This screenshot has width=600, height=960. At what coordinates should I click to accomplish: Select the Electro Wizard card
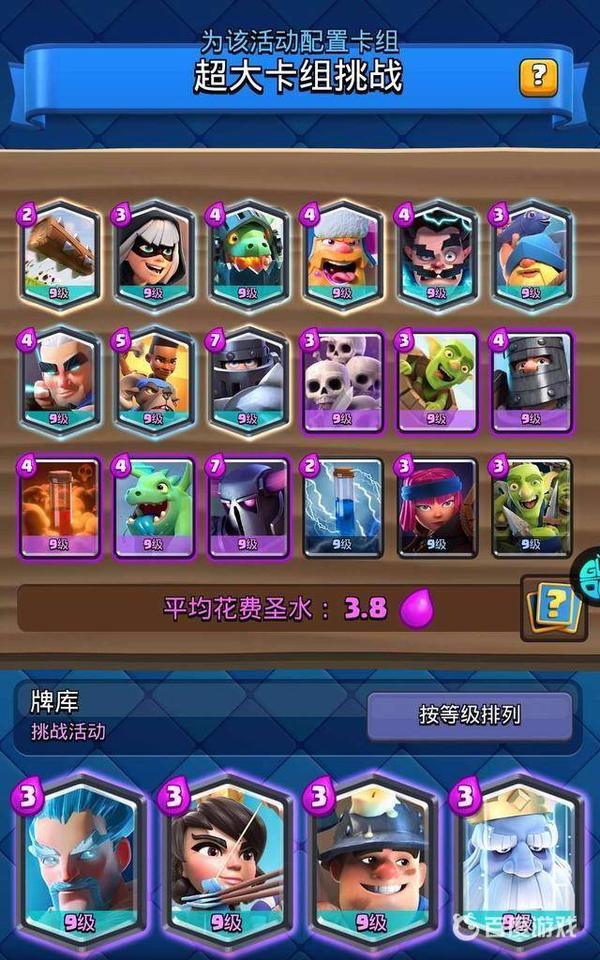click(437, 253)
